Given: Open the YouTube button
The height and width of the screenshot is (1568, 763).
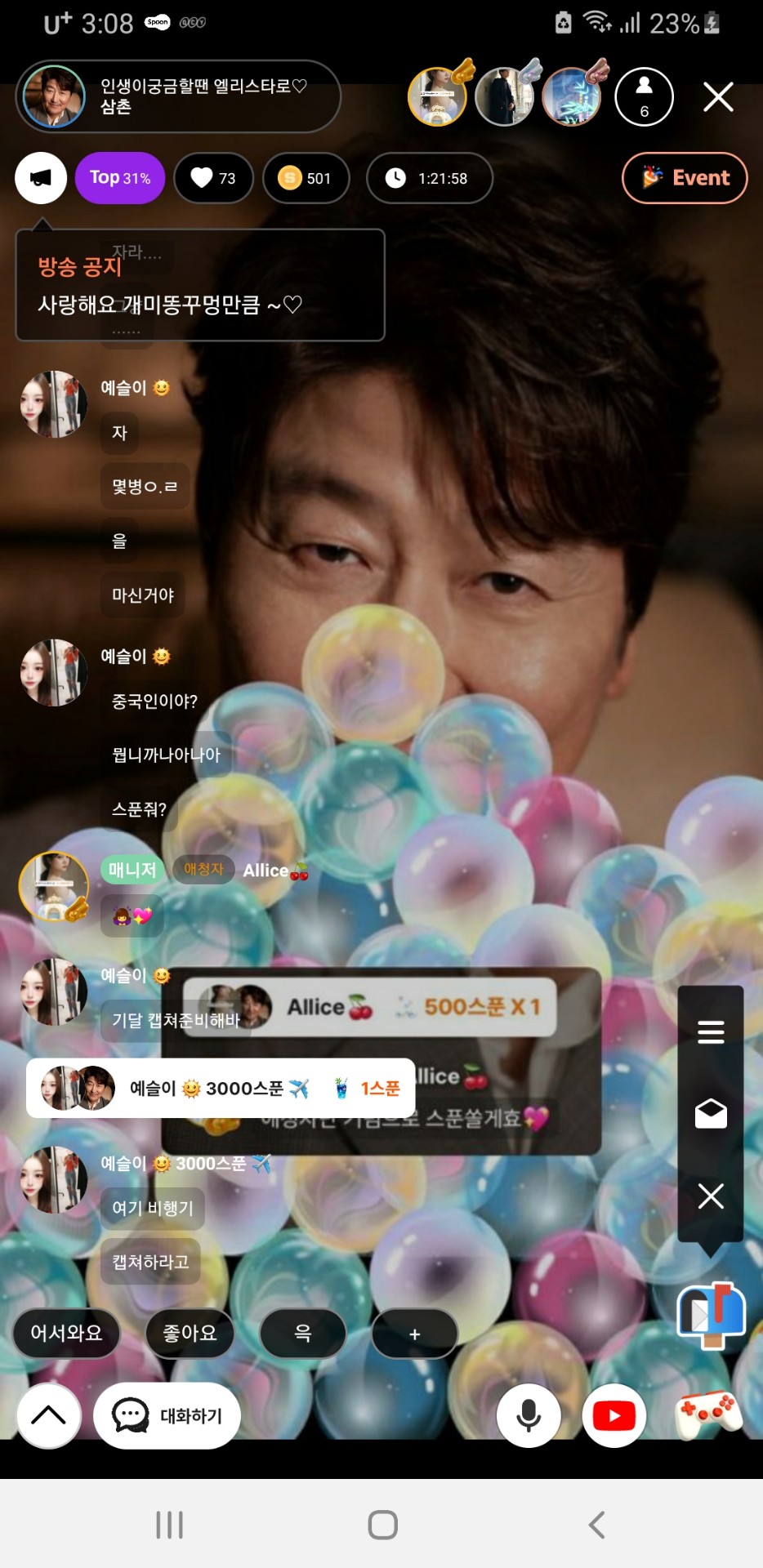Looking at the screenshot, I should [614, 1415].
